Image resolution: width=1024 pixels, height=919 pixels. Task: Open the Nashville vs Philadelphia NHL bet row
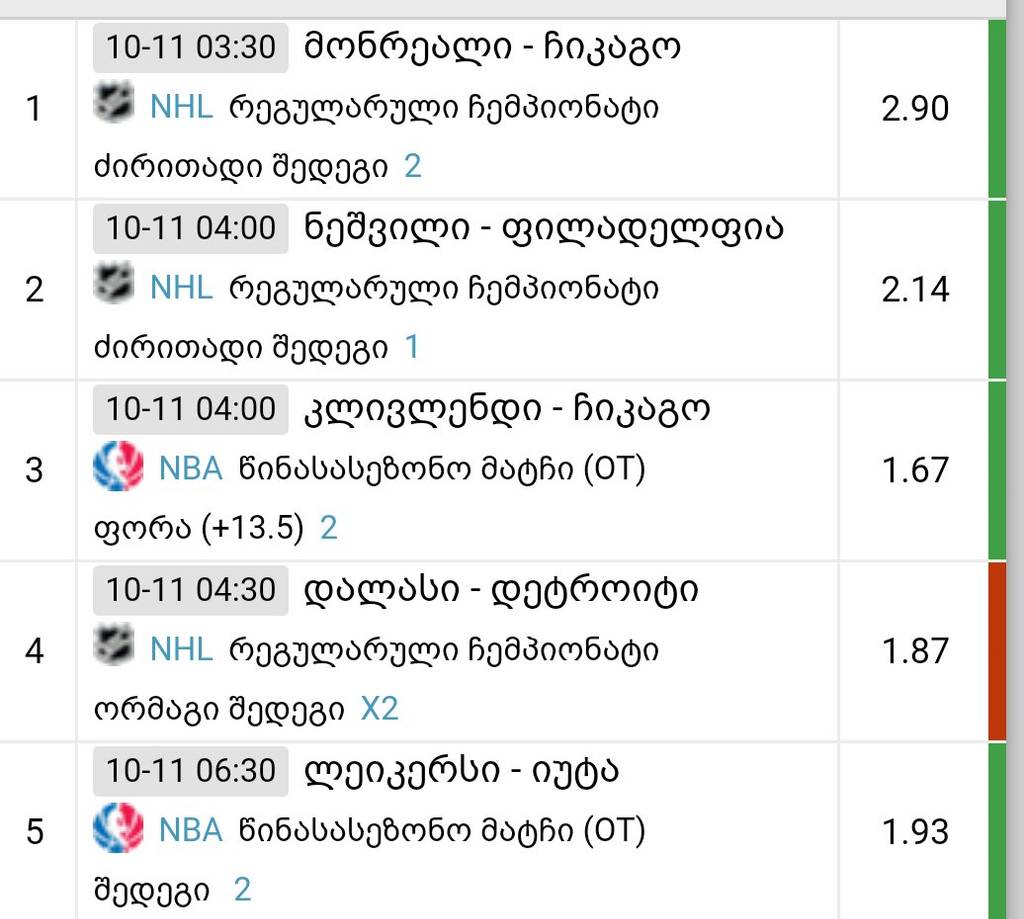[x=544, y=229]
